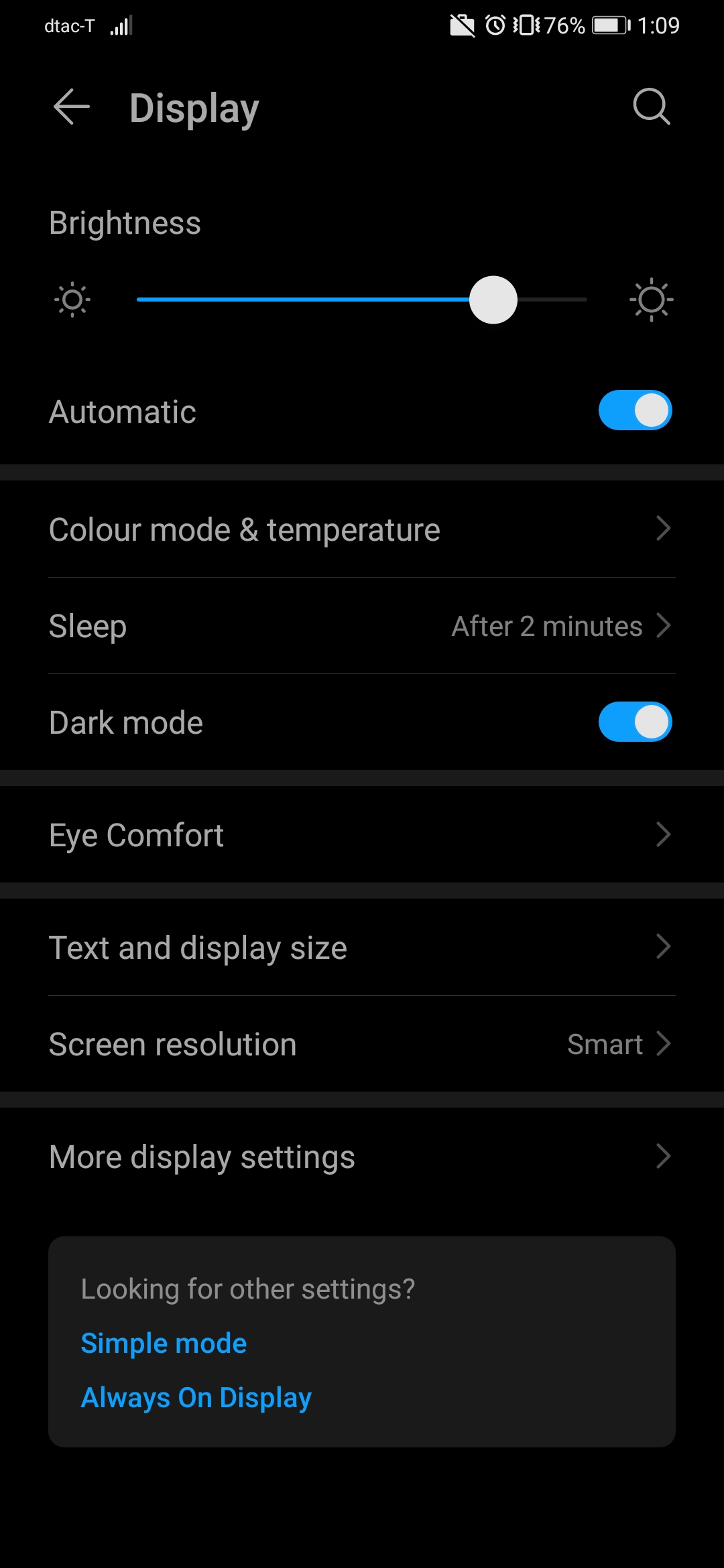Change Screen resolution setting
This screenshot has width=724, height=1568.
(x=362, y=1044)
